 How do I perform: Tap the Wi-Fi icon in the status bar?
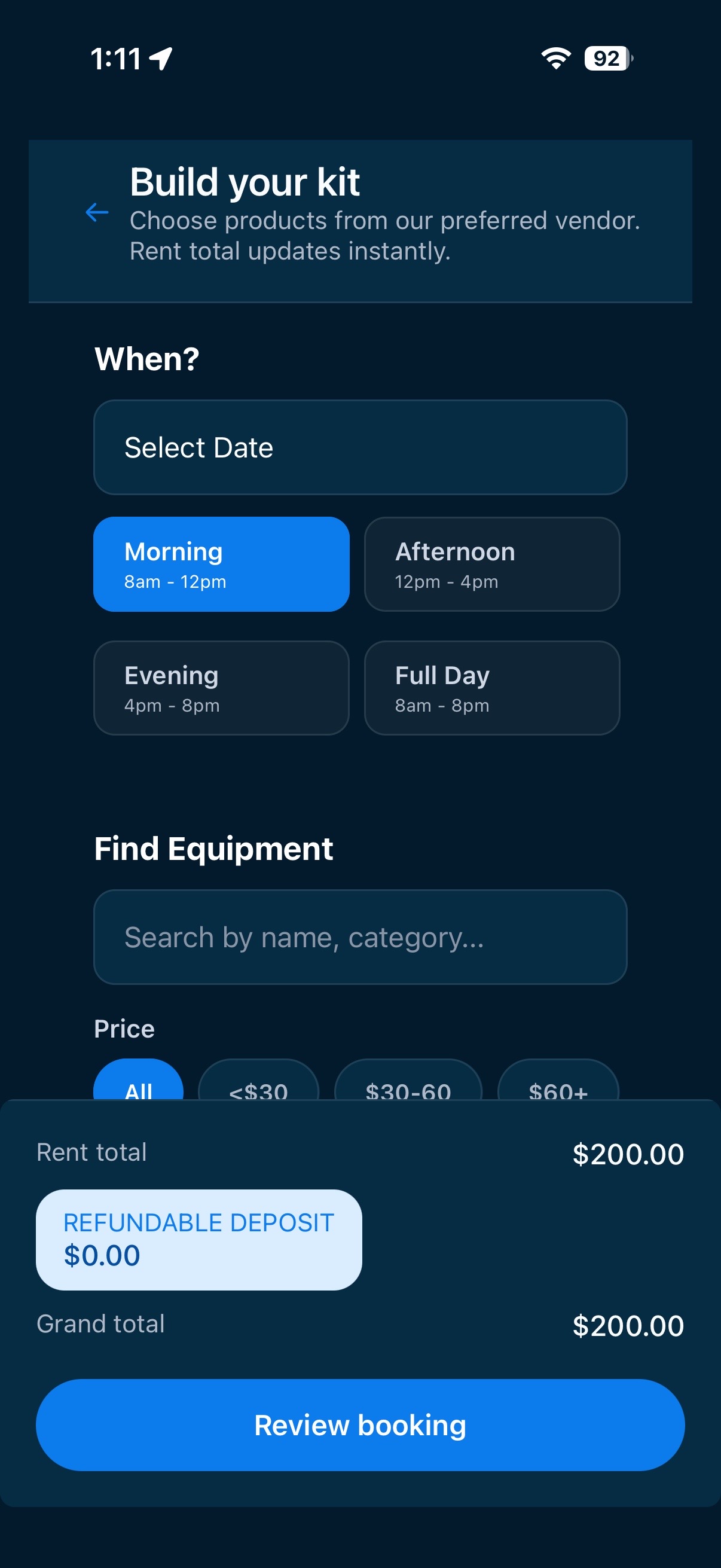pyautogui.click(x=555, y=59)
